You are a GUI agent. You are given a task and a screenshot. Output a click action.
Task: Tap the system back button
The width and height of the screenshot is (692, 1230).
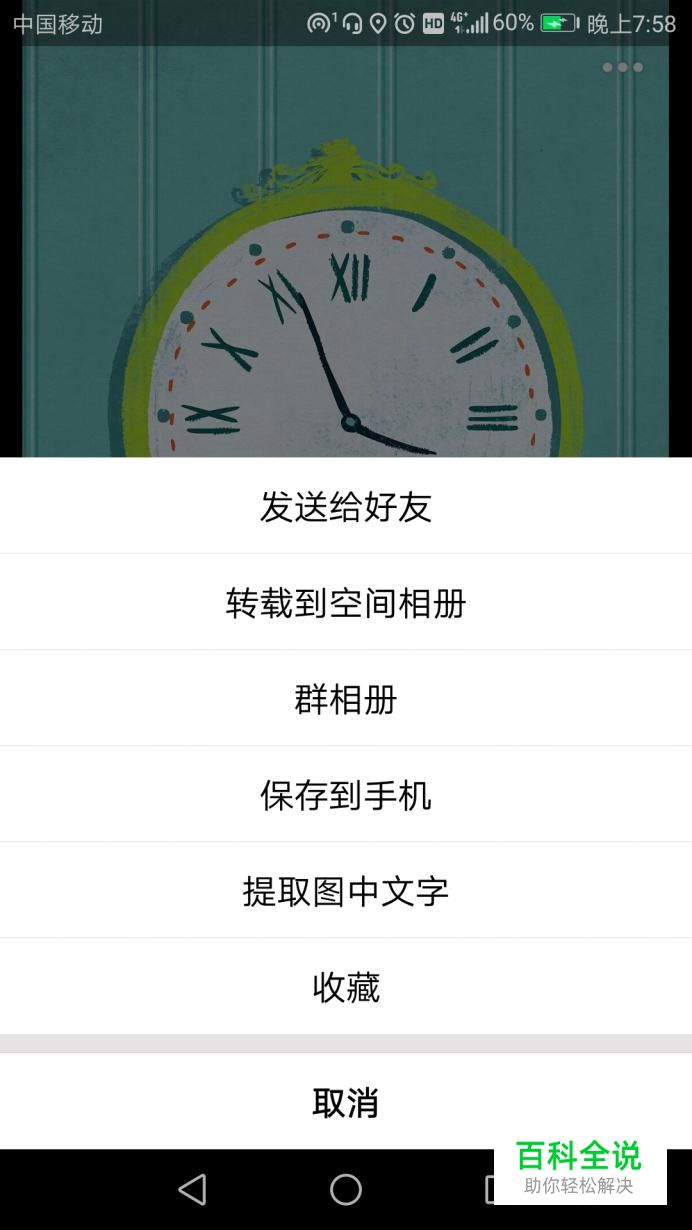[x=191, y=1189]
